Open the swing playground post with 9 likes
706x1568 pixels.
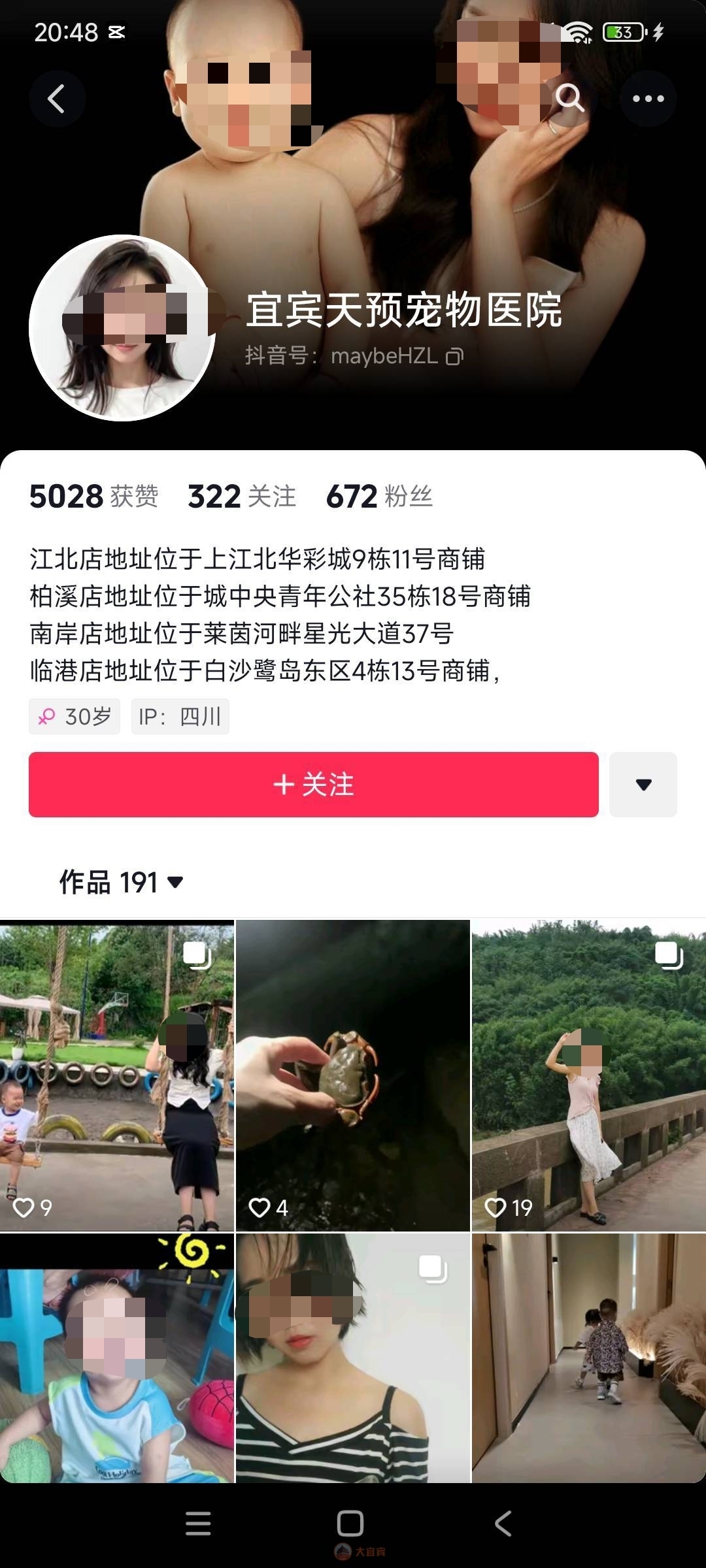point(116,1075)
